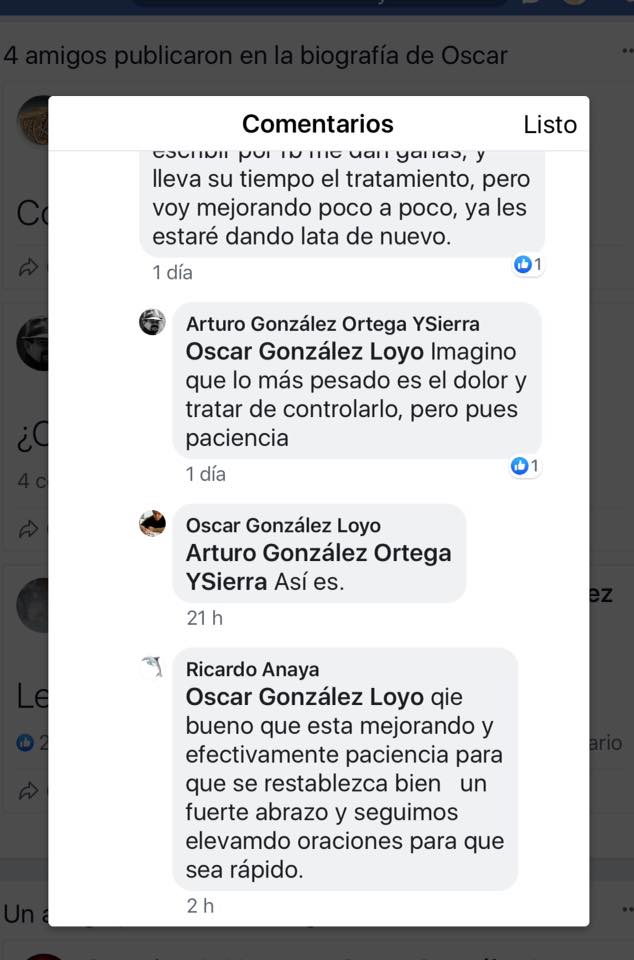Screen dimensions: 634x960
Task: View likes on the treatment comment
Action: tap(528, 264)
